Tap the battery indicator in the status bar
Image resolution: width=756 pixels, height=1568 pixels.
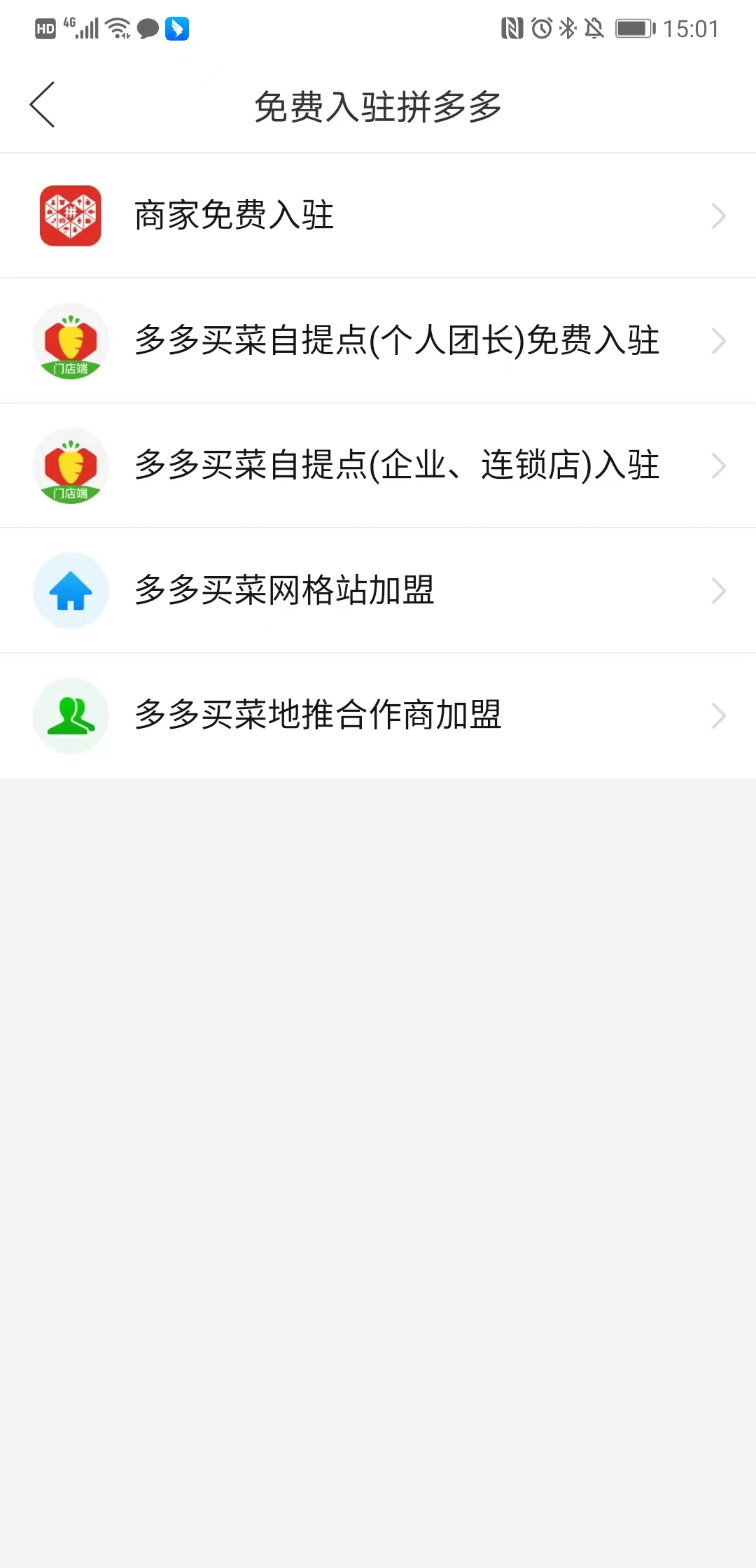tap(632, 28)
